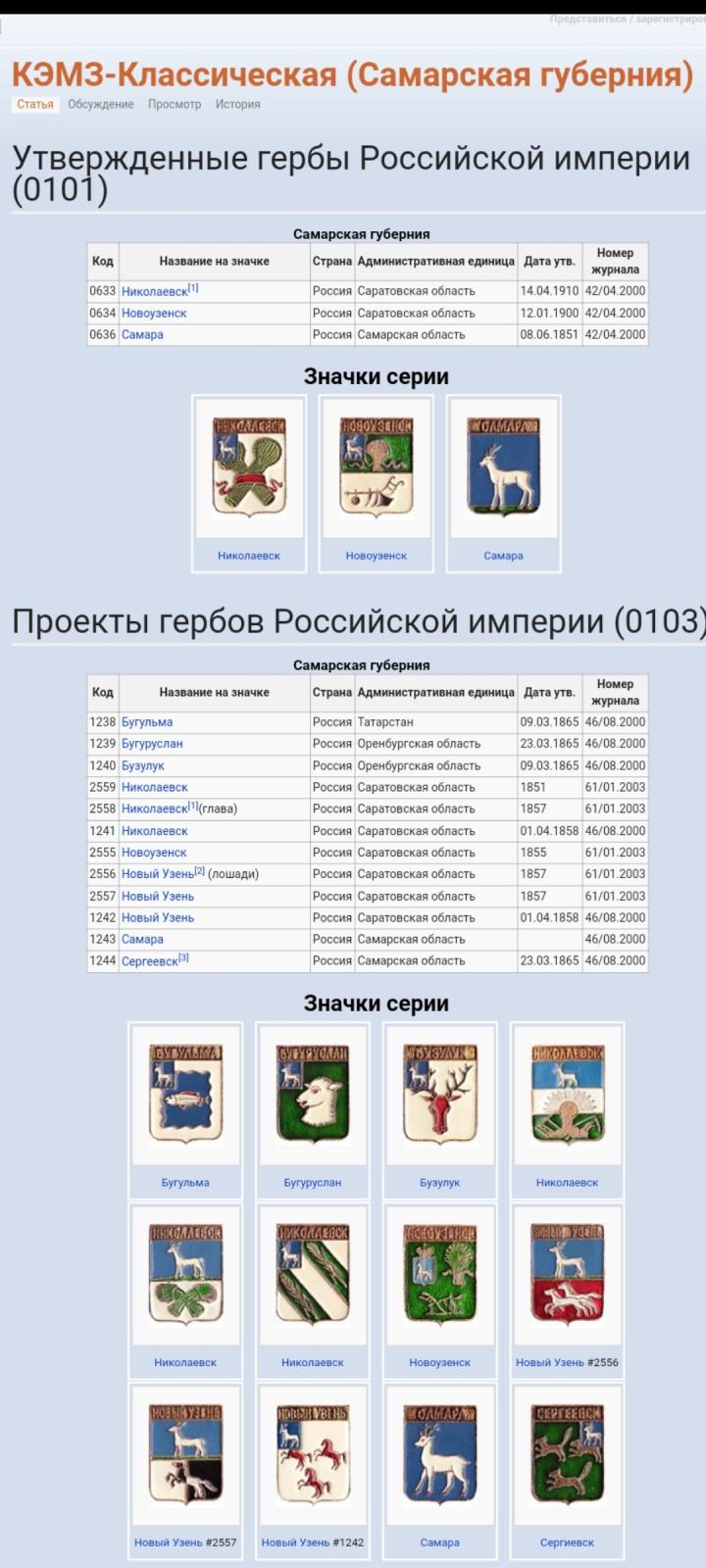Image resolution: width=706 pixels, height=1568 pixels.
Task: View the Сергиевск badge thumbnail
Action: 568,1454
